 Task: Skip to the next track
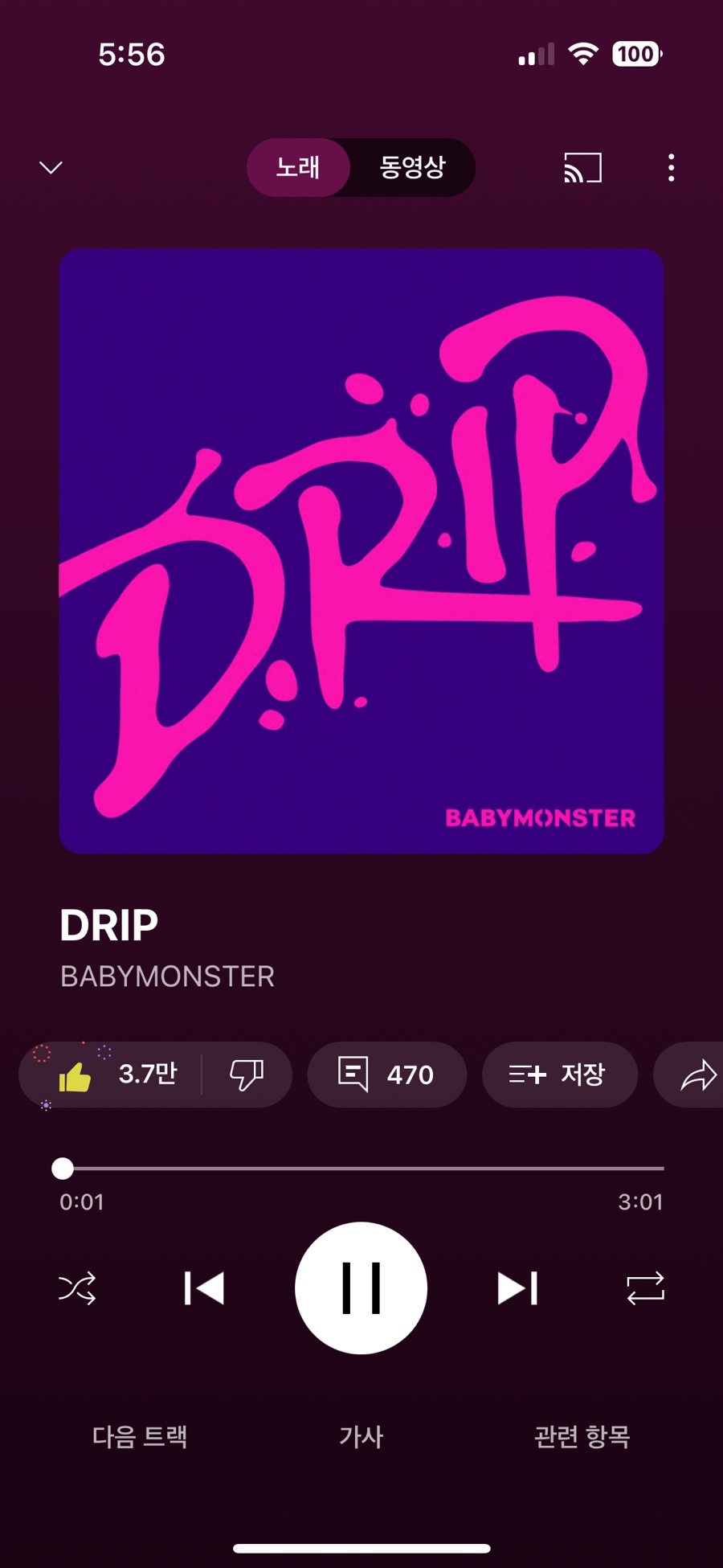pyautogui.click(x=517, y=1288)
